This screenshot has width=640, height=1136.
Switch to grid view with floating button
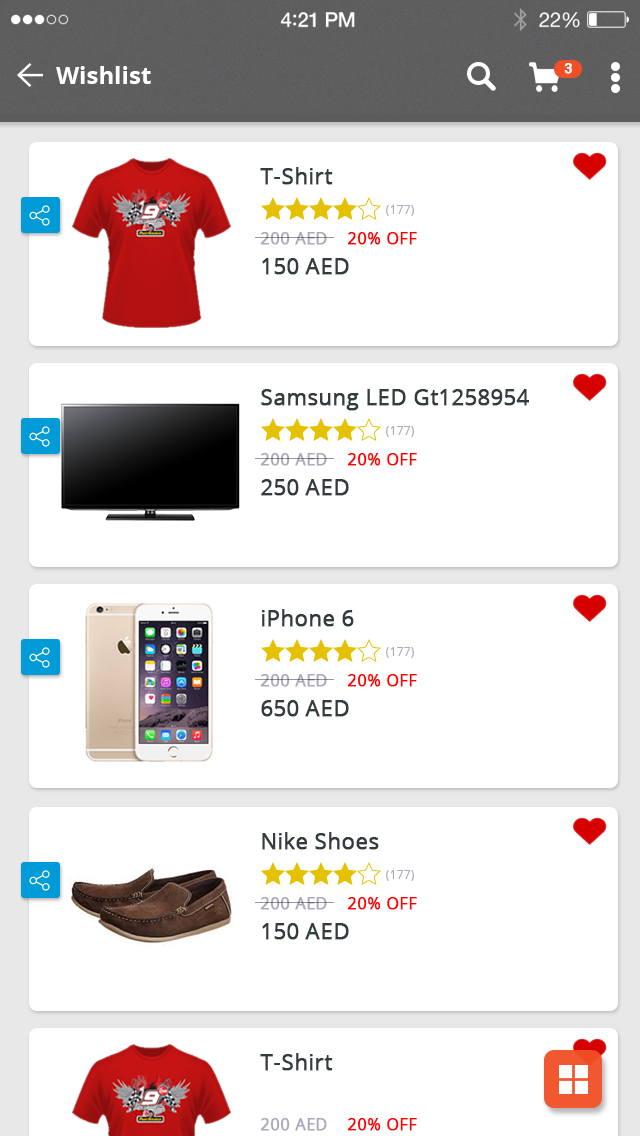(x=573, y=1079)
